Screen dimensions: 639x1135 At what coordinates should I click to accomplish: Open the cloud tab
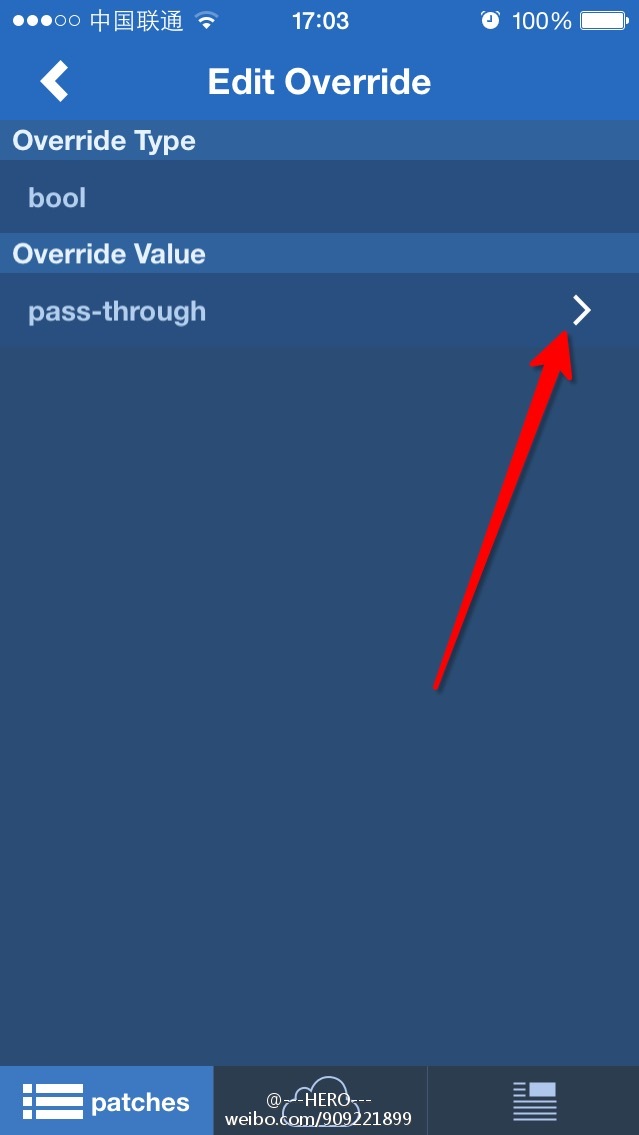coord(320,1101)
